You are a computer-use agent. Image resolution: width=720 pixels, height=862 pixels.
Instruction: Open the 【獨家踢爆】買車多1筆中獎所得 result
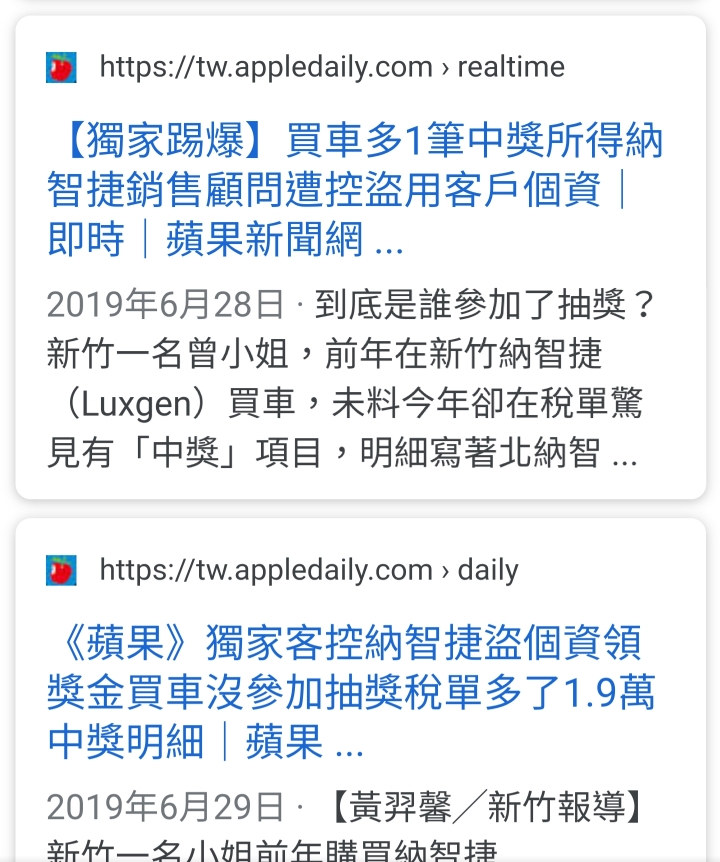[x=355, y=190]
